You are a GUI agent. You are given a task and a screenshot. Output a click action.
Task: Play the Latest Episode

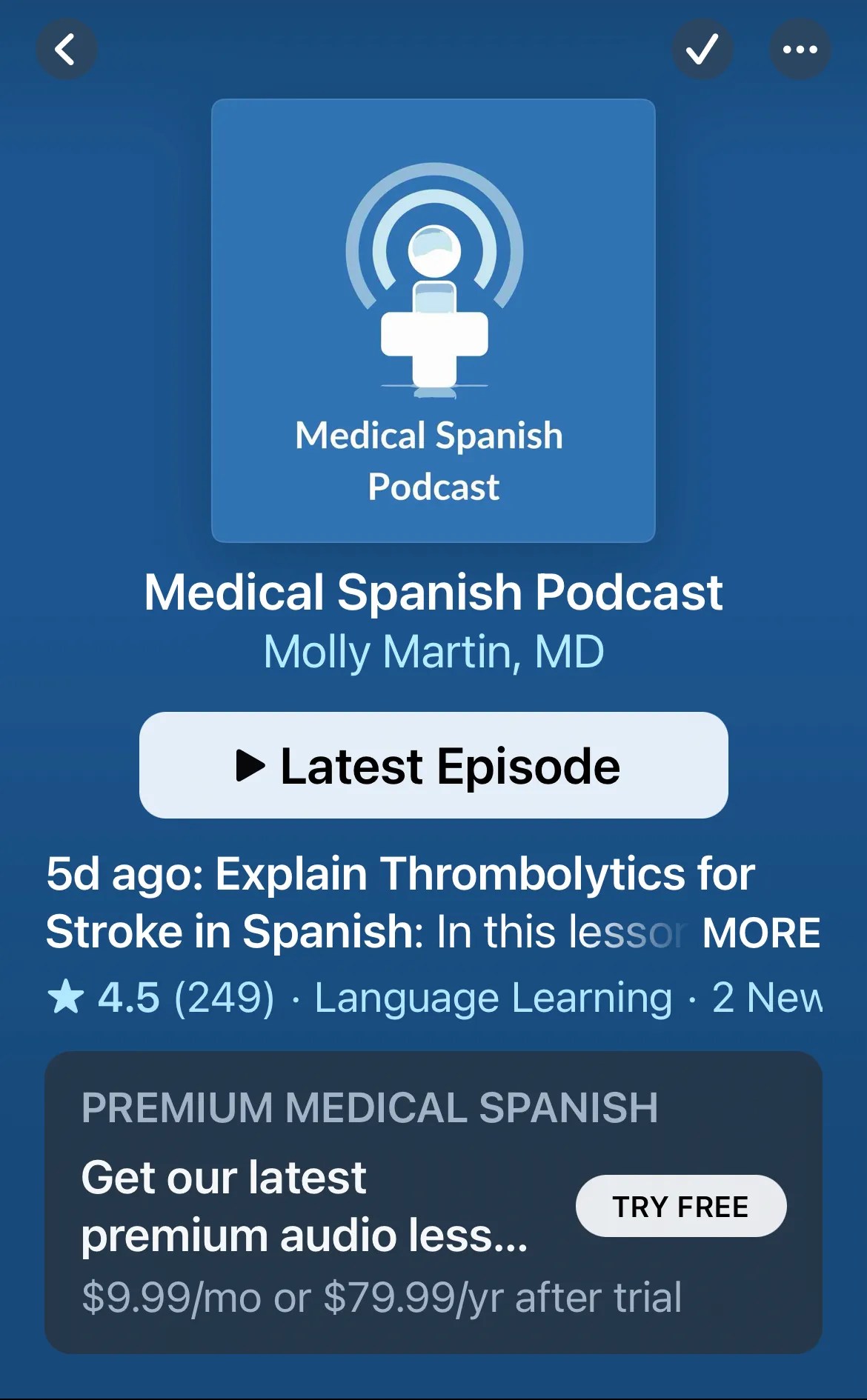[433, 766]
